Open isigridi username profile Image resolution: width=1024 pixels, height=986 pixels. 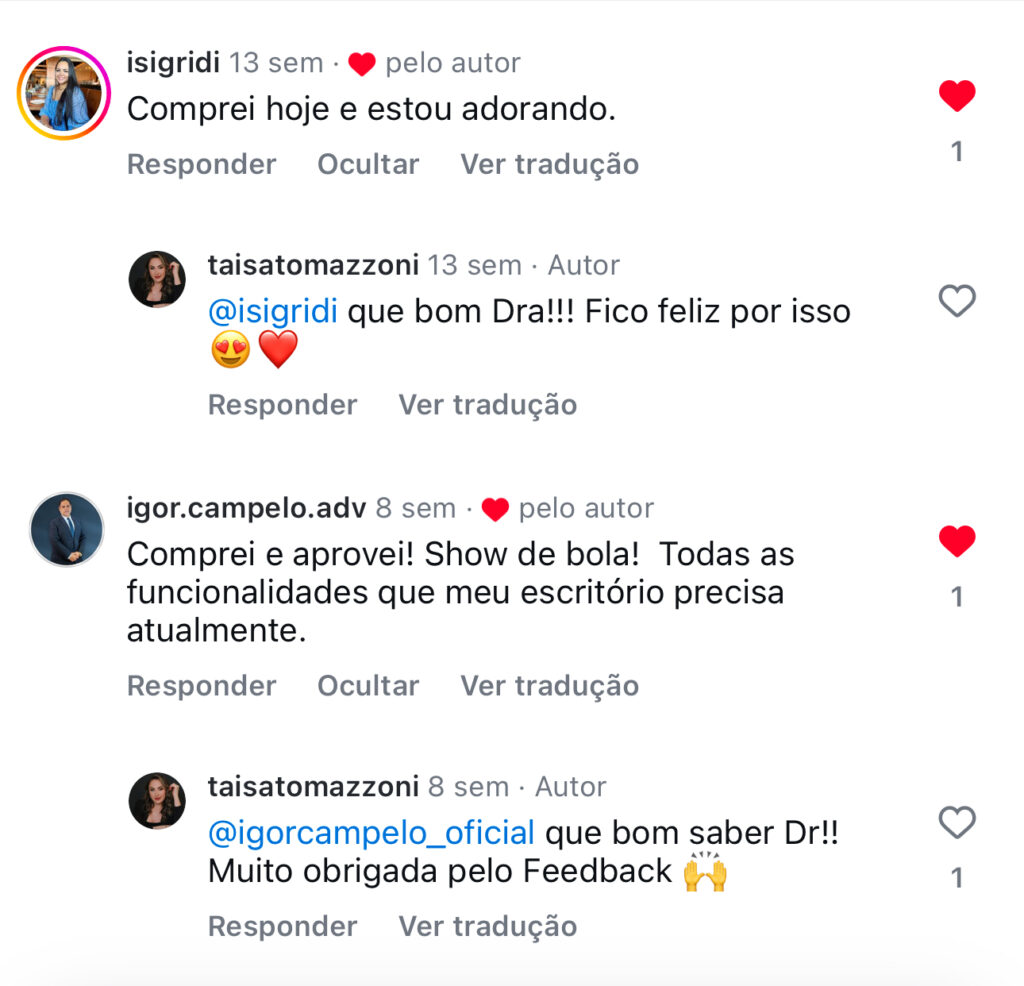pos(173,63)
